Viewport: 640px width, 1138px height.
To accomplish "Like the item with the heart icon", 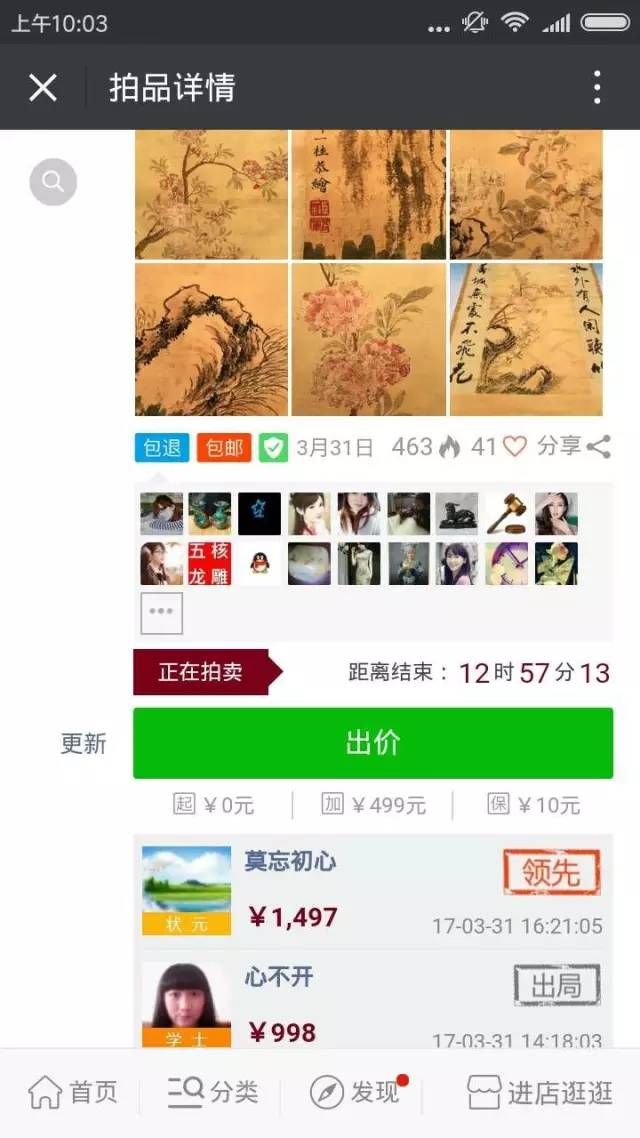I will (x=514, y=447).
